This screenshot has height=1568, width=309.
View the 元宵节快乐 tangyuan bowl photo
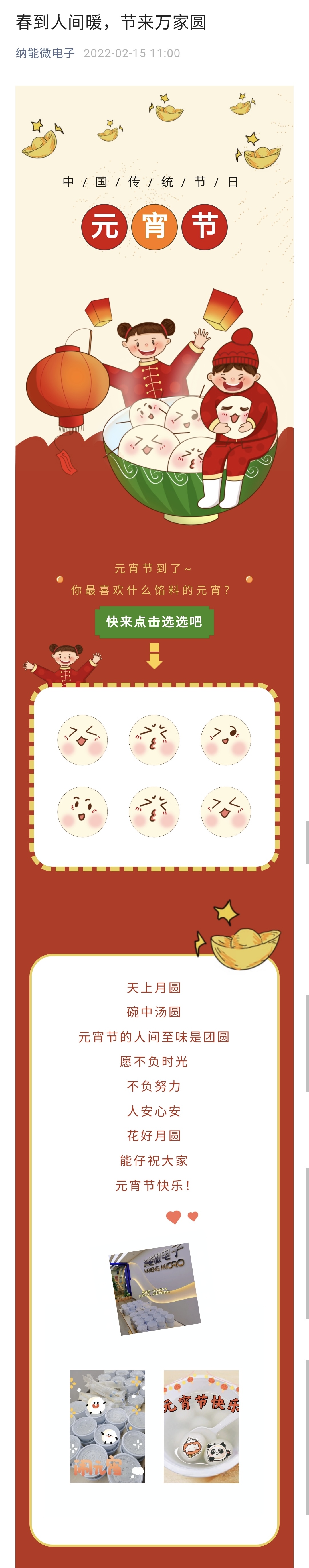pyautogui.click(x=201, y=1426)
